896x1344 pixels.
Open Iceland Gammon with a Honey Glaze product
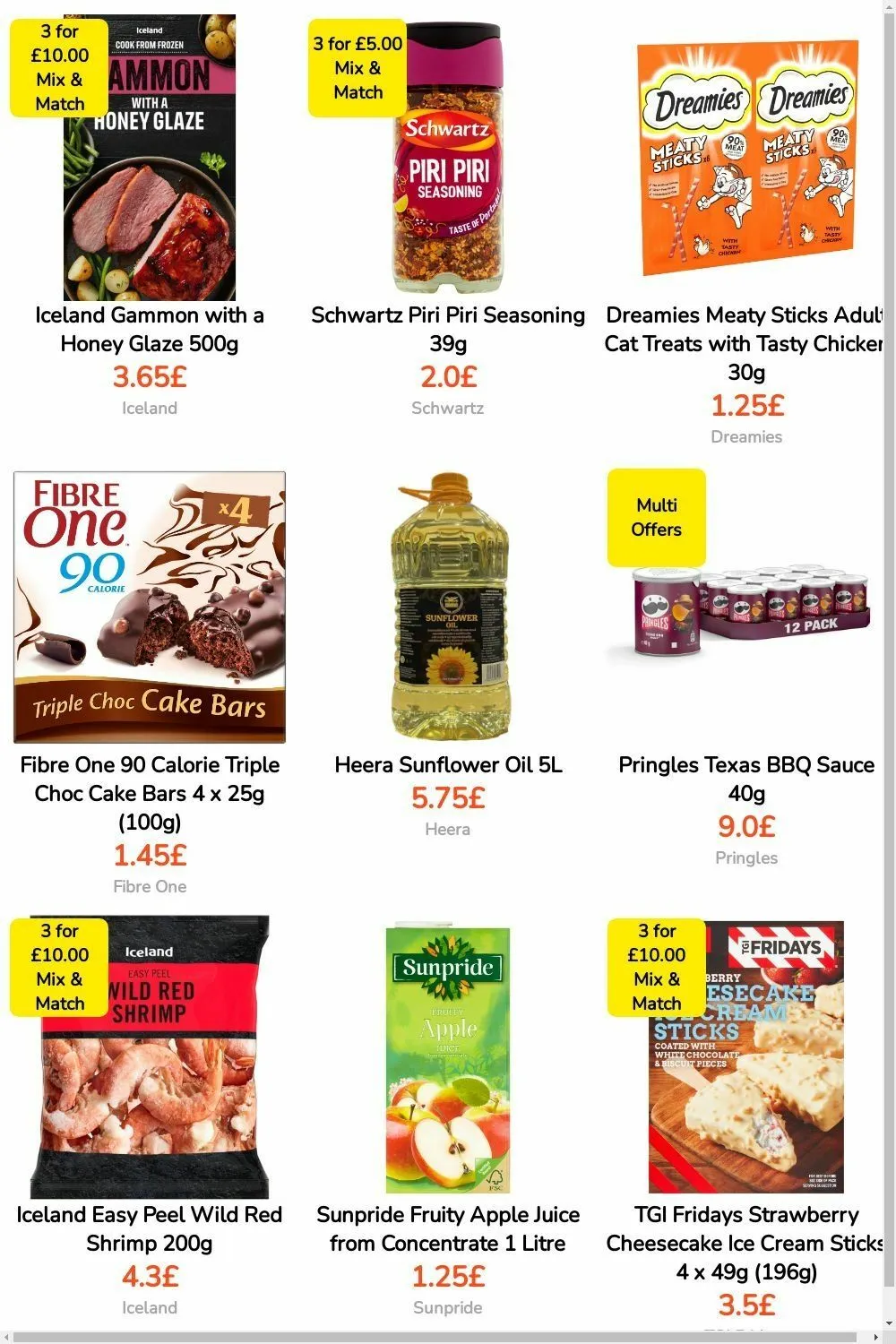point(150,328)
